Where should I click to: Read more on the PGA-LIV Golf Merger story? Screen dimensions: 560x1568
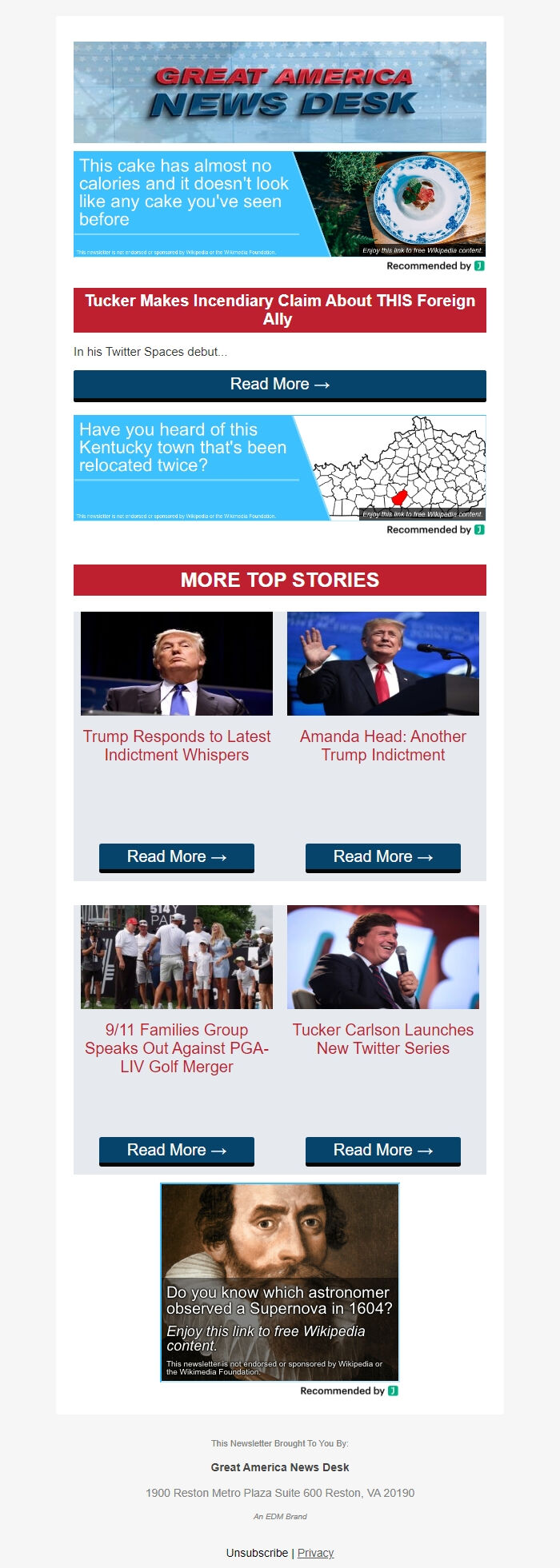coord(177,1150)
